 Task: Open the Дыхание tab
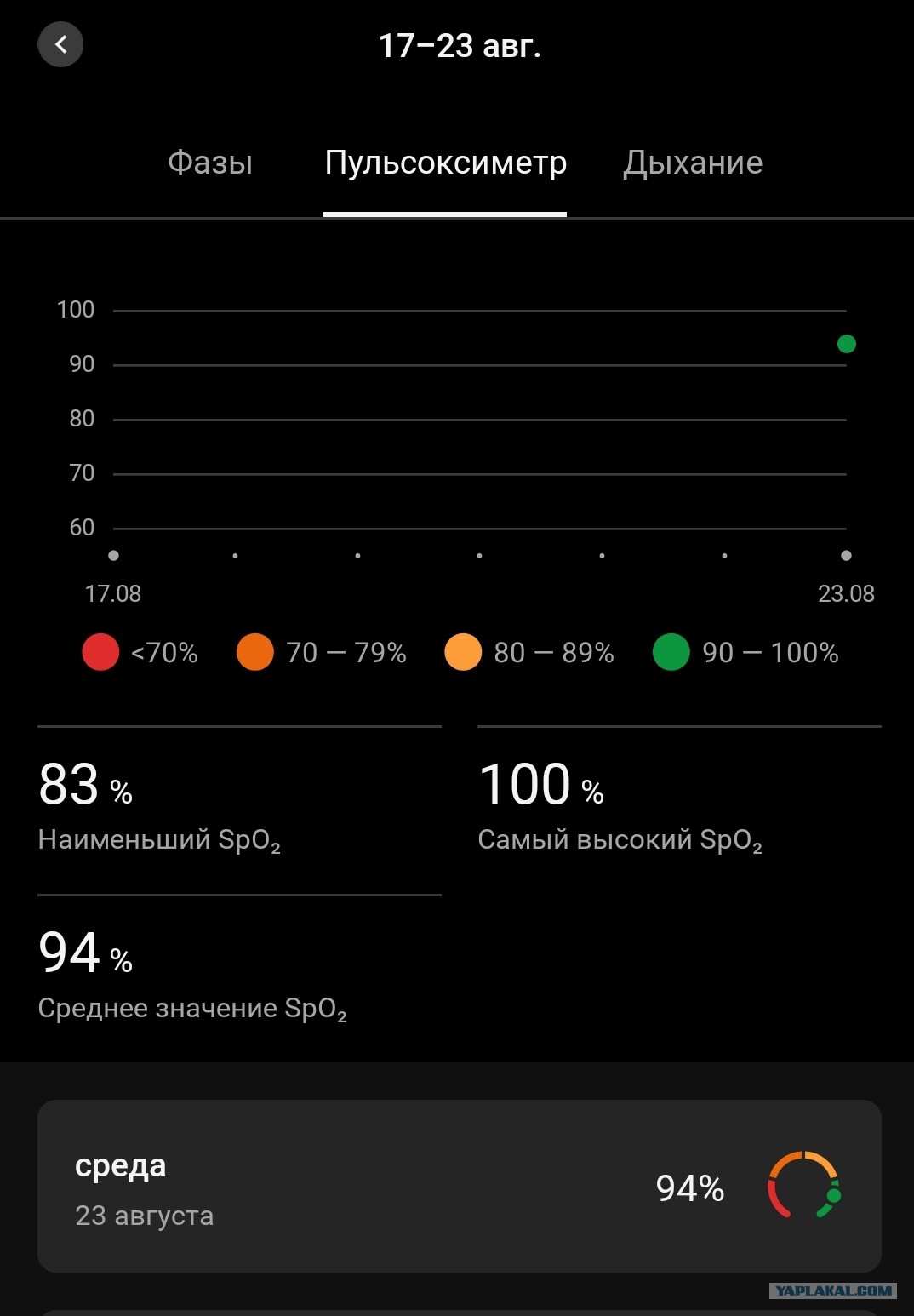point(693,162)
